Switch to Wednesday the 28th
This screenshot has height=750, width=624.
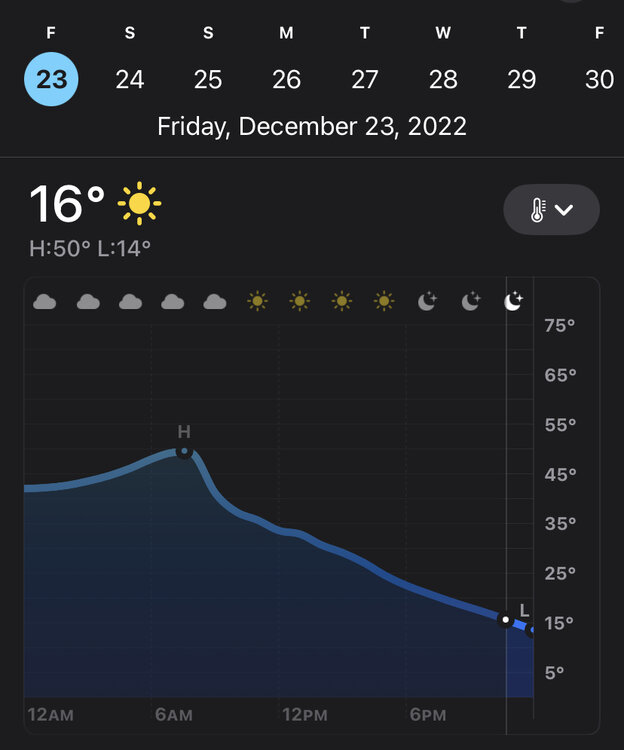(443, 79)
